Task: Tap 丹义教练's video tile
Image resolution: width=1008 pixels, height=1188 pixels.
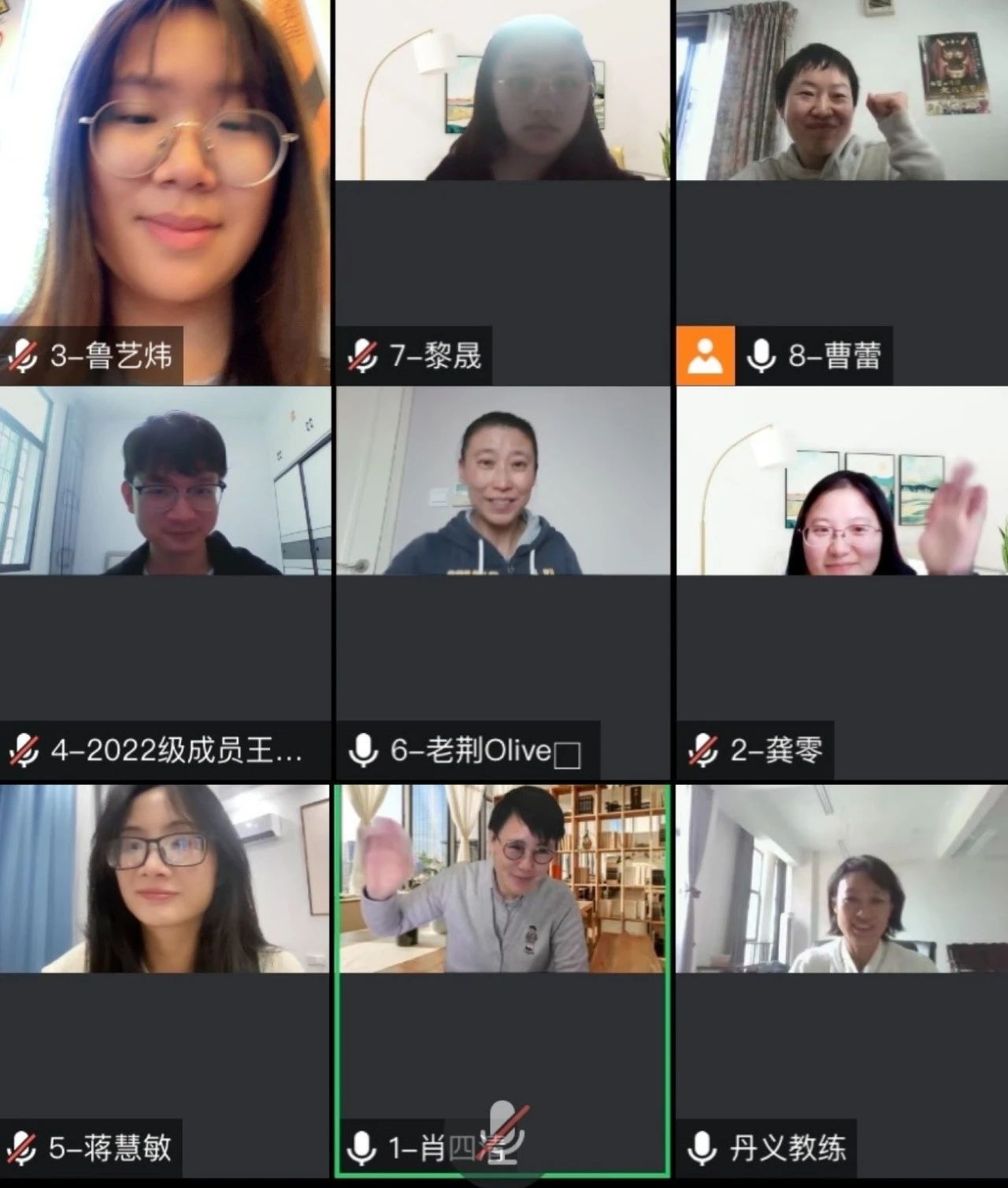Action: click(842, 980)
